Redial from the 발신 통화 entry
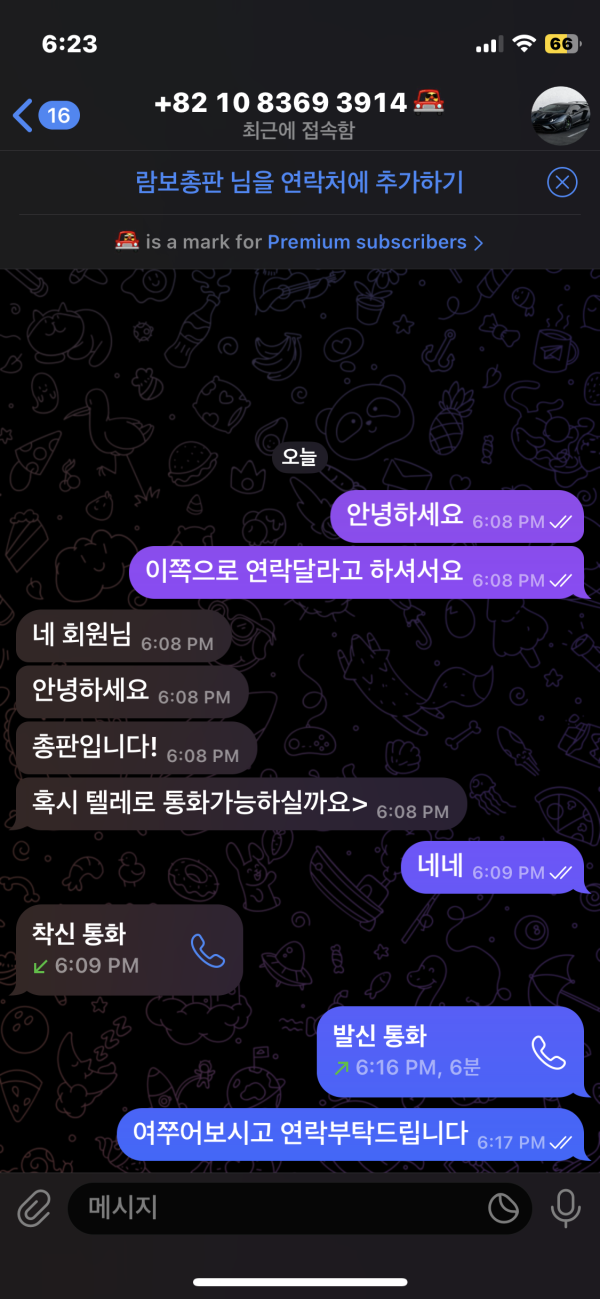This screenshot has width=600, height=1299. click(548, 1051)
